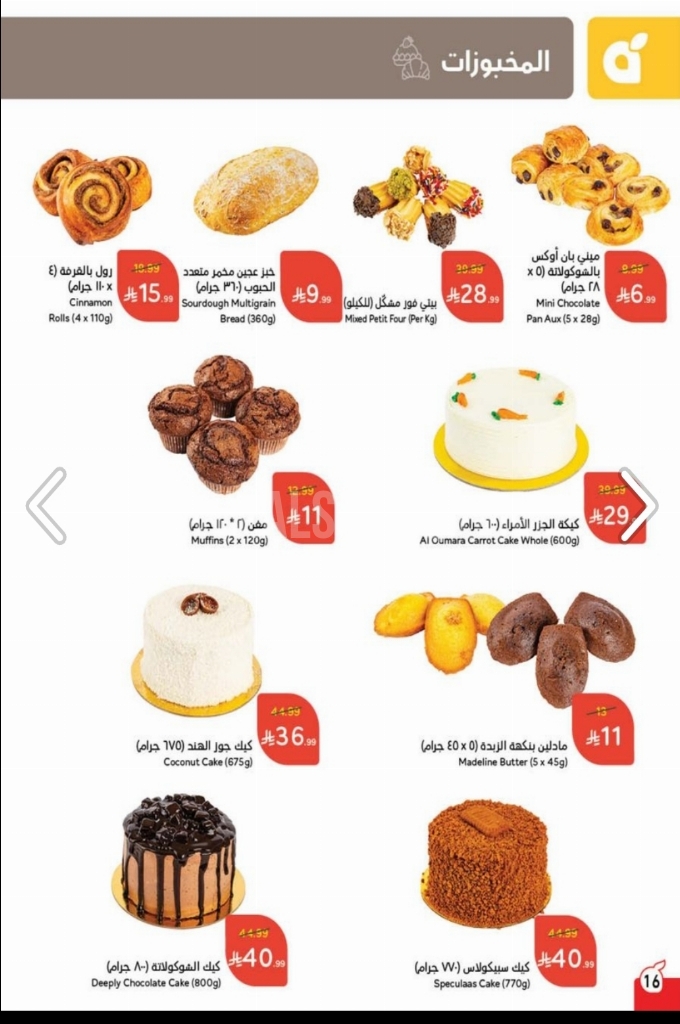Go to the next flyer page

coord(638,505)
